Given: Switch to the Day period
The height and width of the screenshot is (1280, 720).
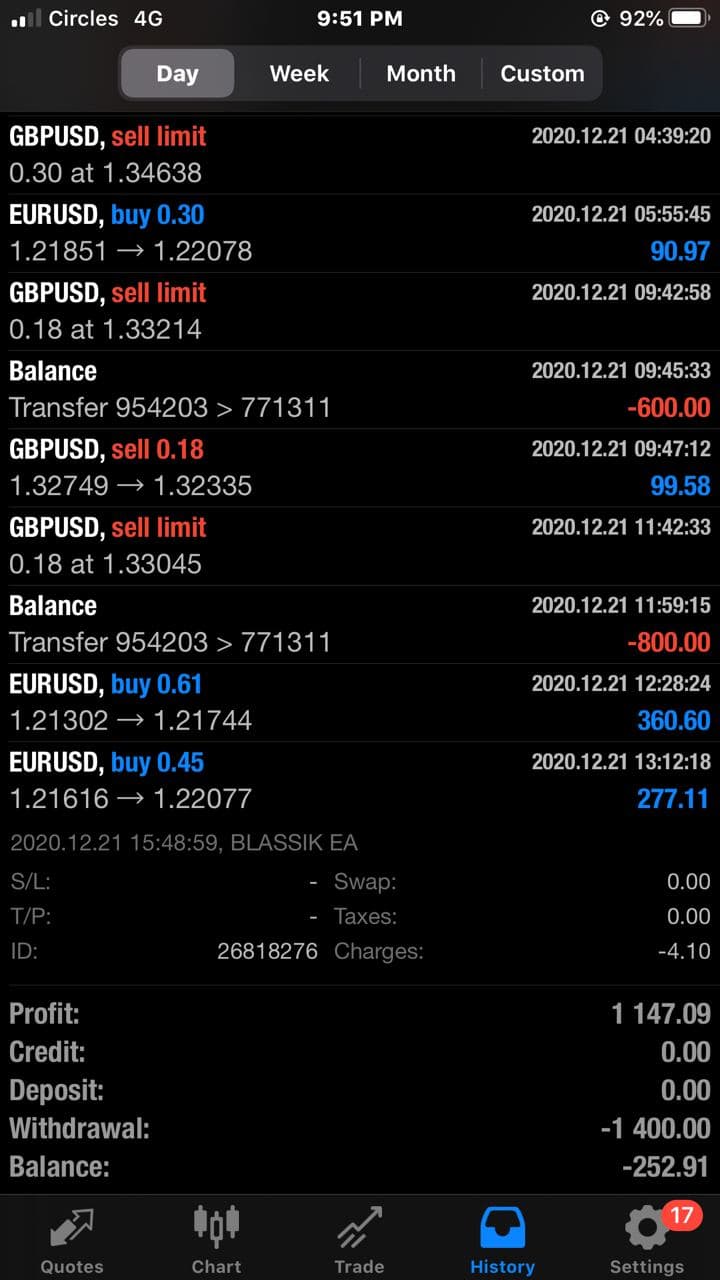Looking at the screenshot, I should (x=177, y=74).
